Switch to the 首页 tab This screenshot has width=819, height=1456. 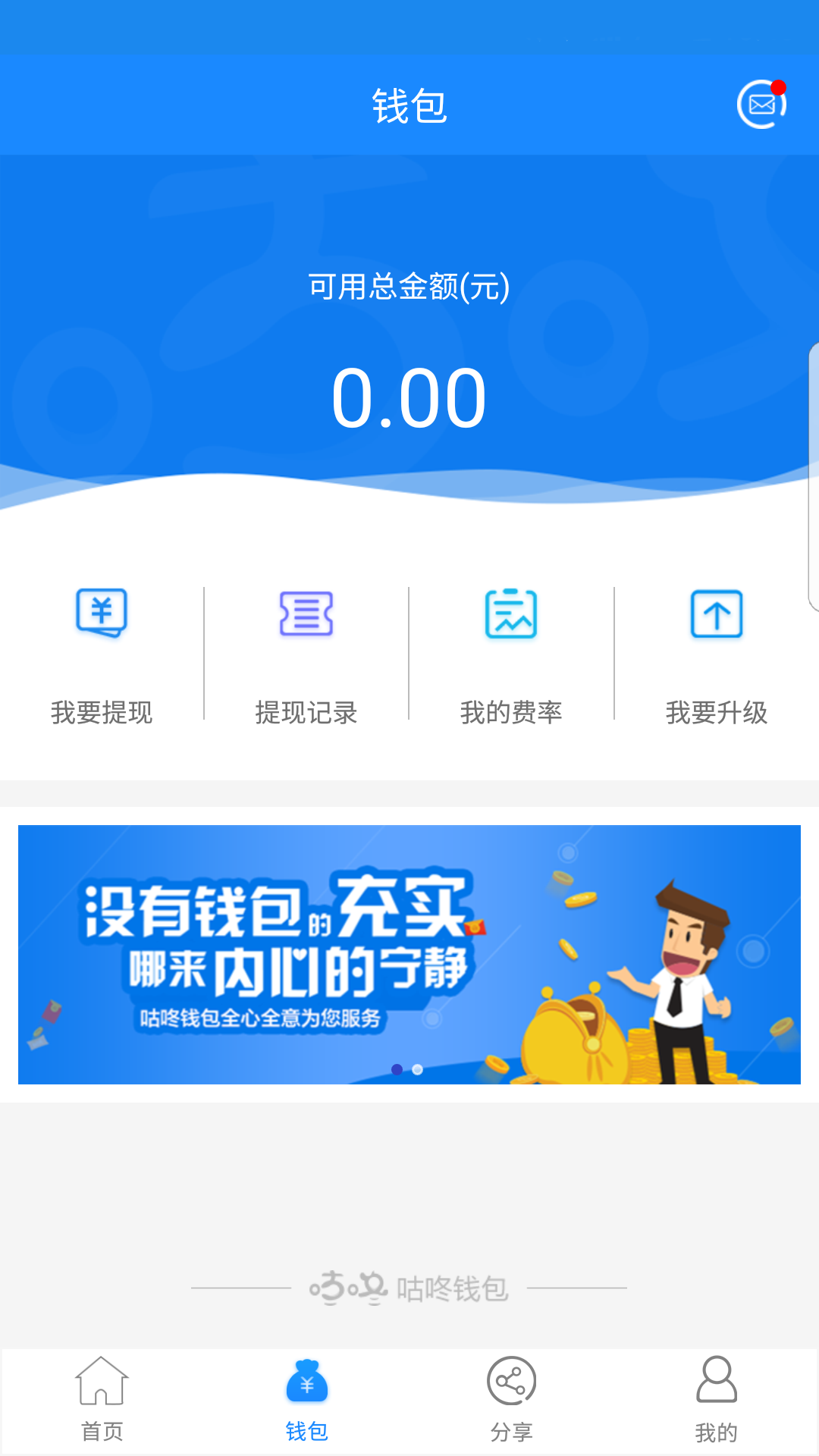pos(102,1400)
